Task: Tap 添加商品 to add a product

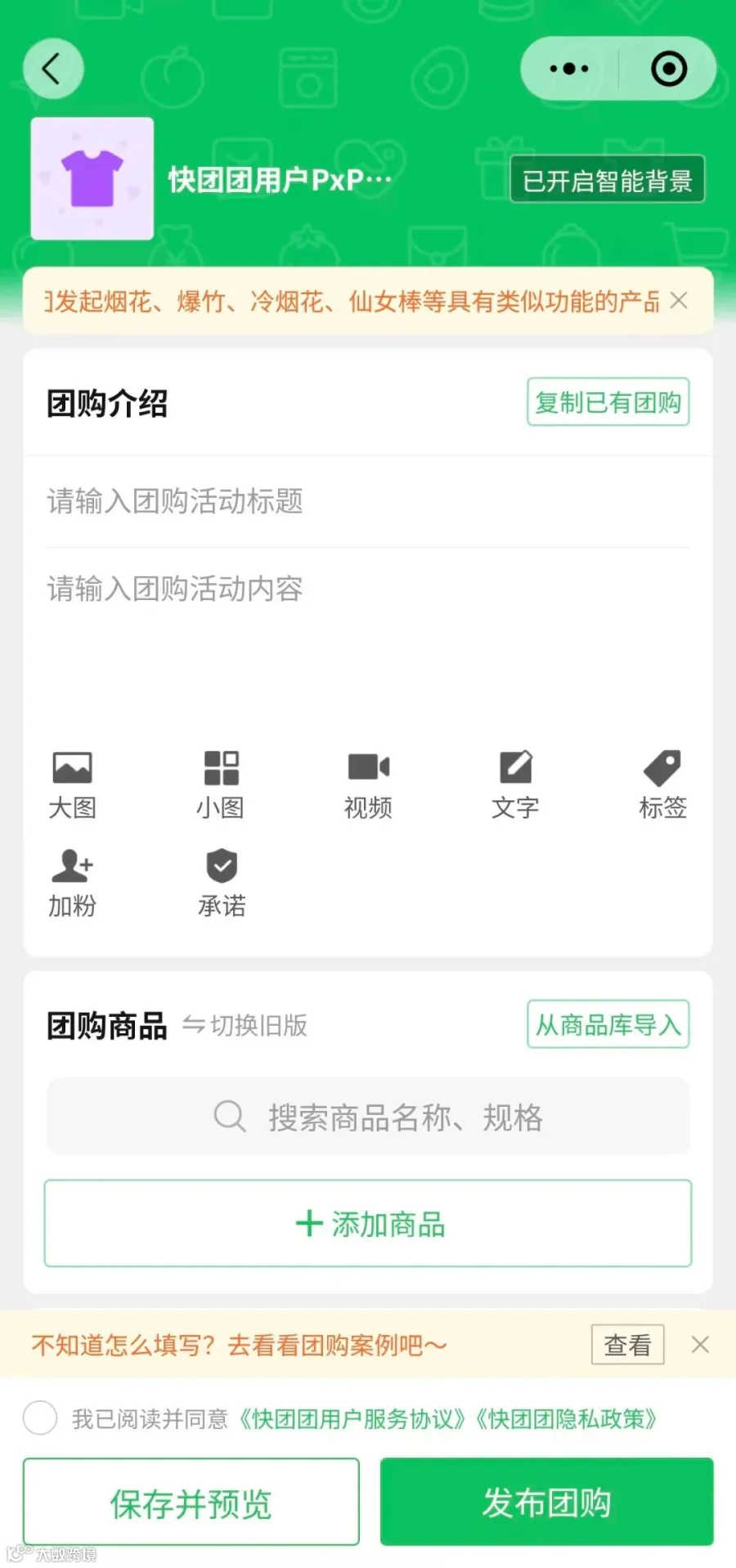Action: (x=368, y=1224)
